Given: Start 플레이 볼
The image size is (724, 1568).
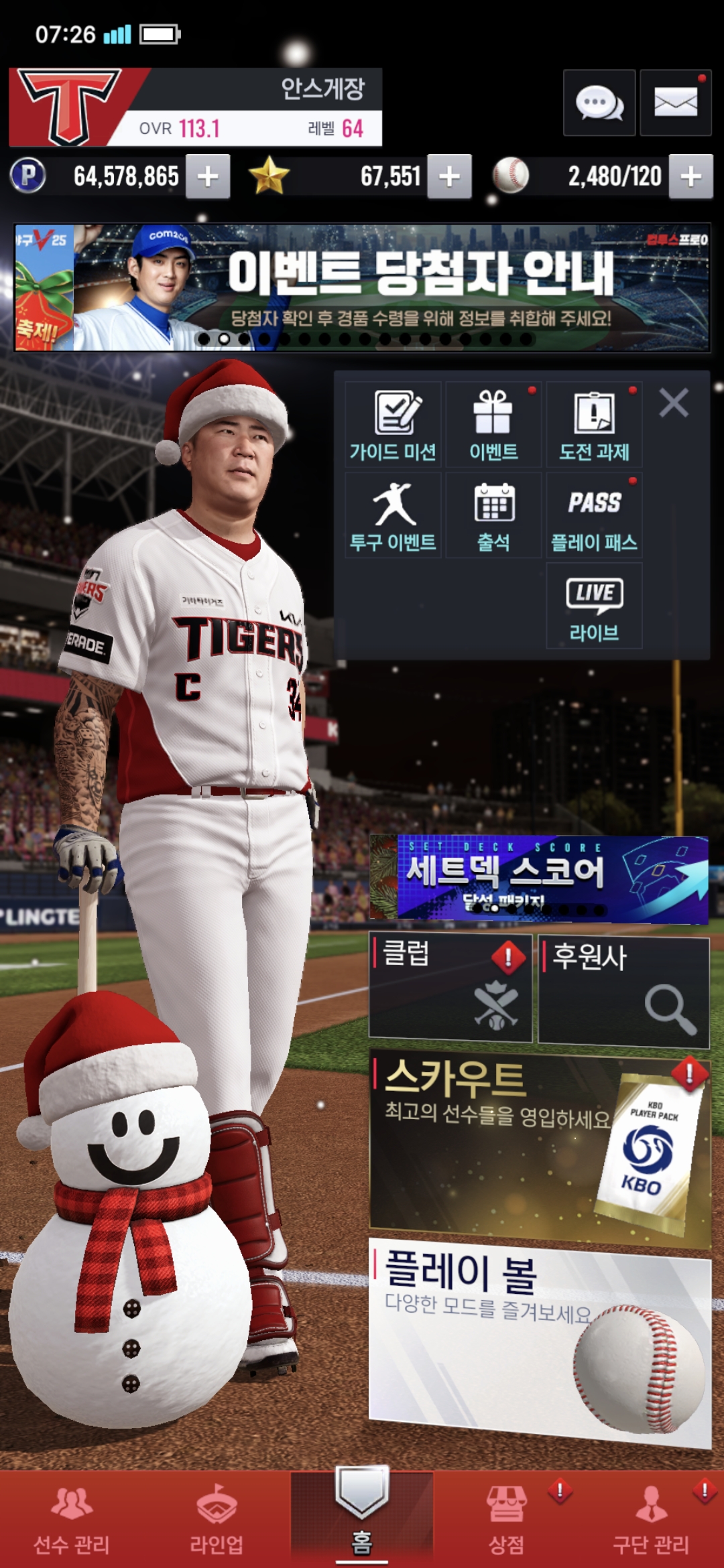Looking at the screenshot, I should click(x=540, y=1340).
